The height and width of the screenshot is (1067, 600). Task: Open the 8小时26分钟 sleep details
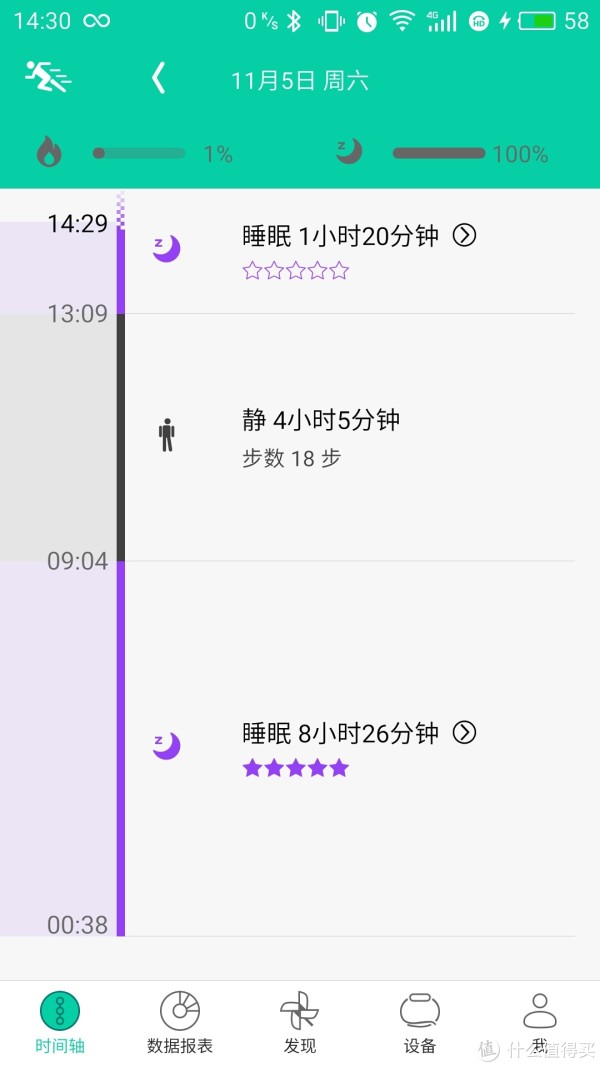click(x=465, y=733)
